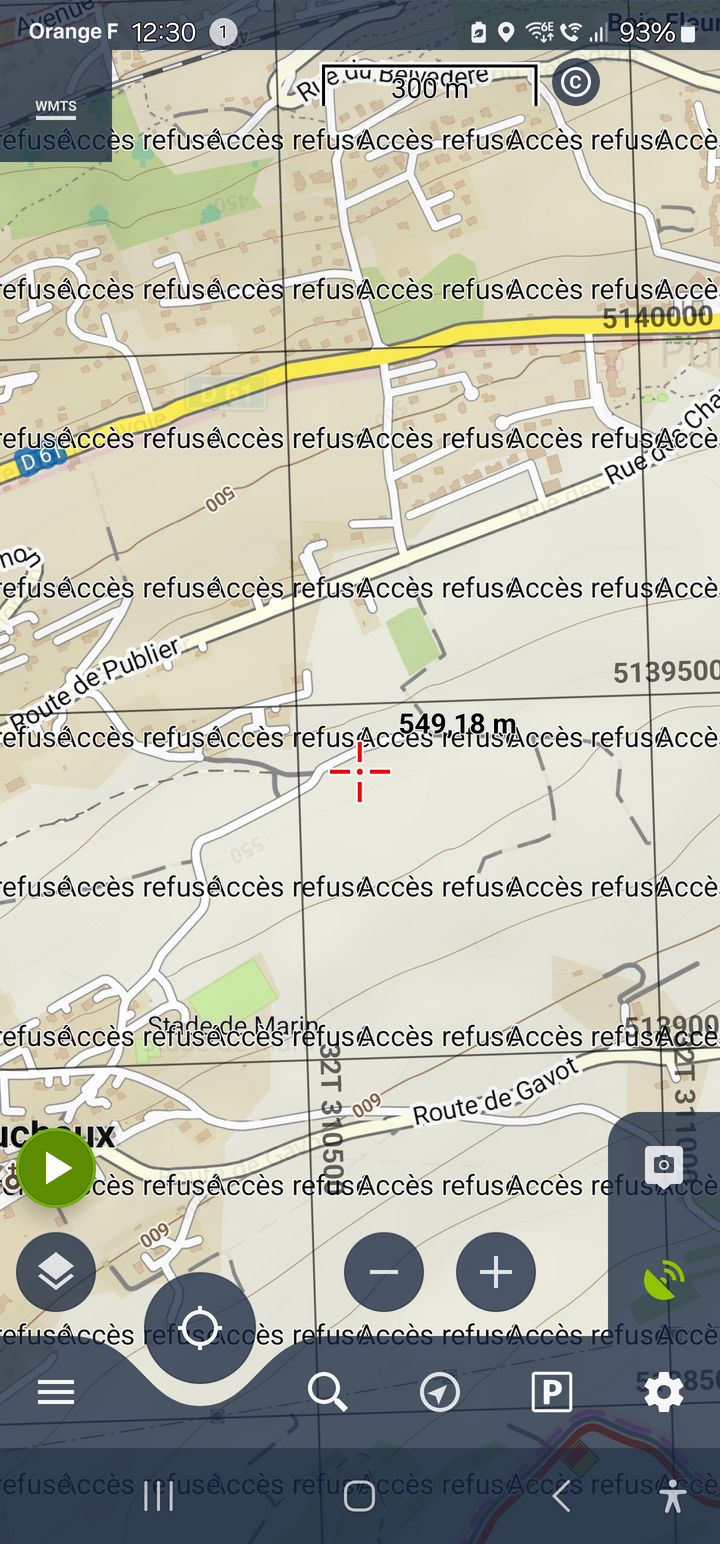The image size is (720, 1544).
Task: Start track recording with the green play button
Action: [x=56, y=1168]
